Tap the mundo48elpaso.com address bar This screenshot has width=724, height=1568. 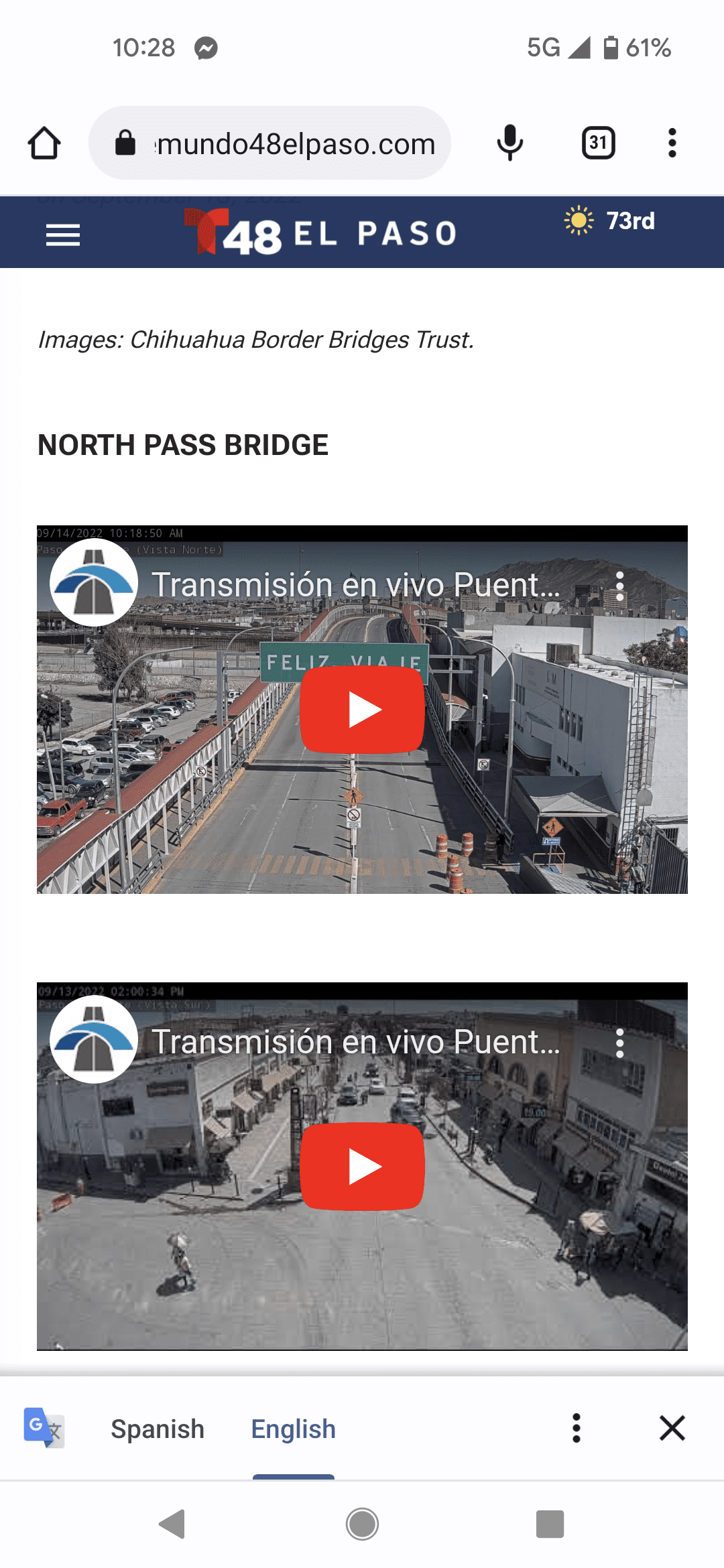(282, 143)
